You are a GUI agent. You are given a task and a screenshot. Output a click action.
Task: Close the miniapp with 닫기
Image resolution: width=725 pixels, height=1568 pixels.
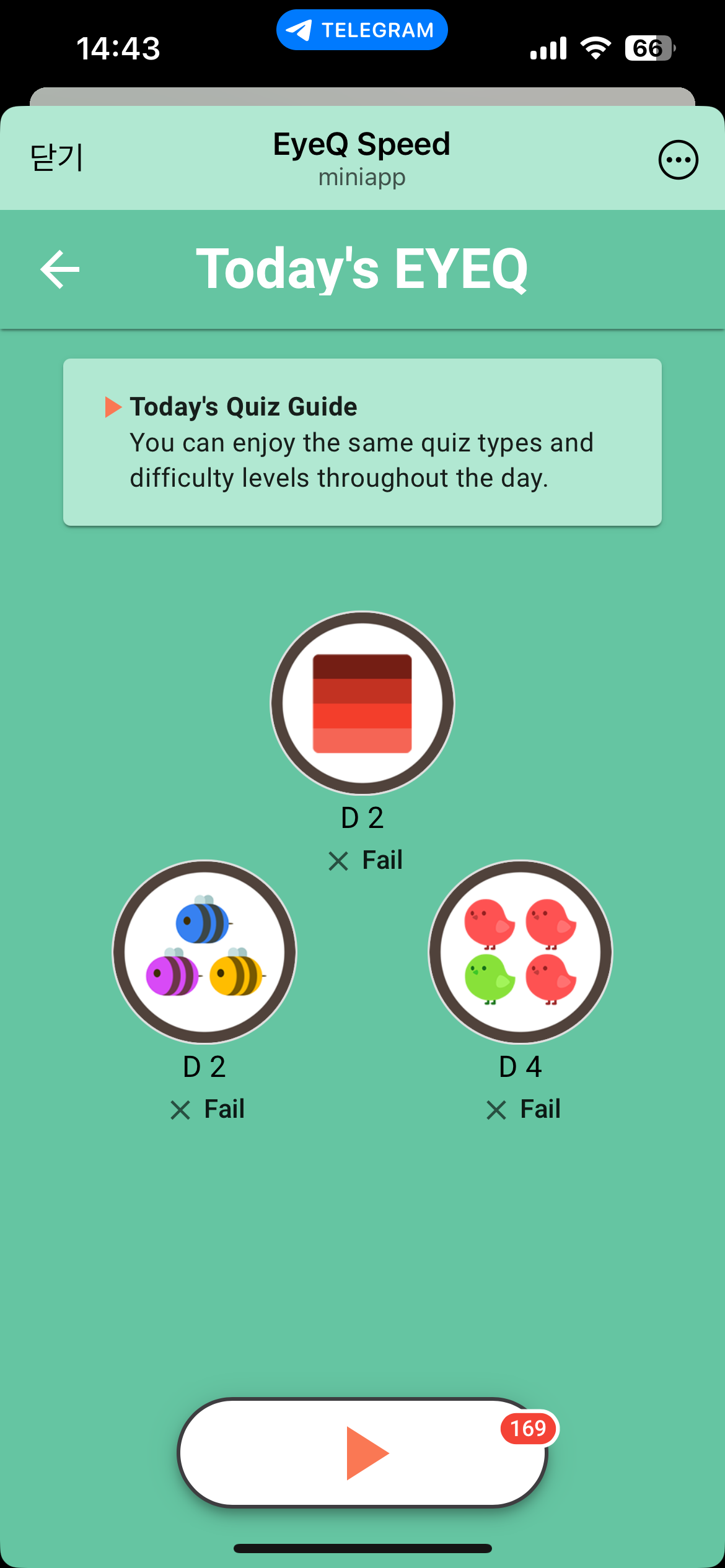click(x=56, y=158)
